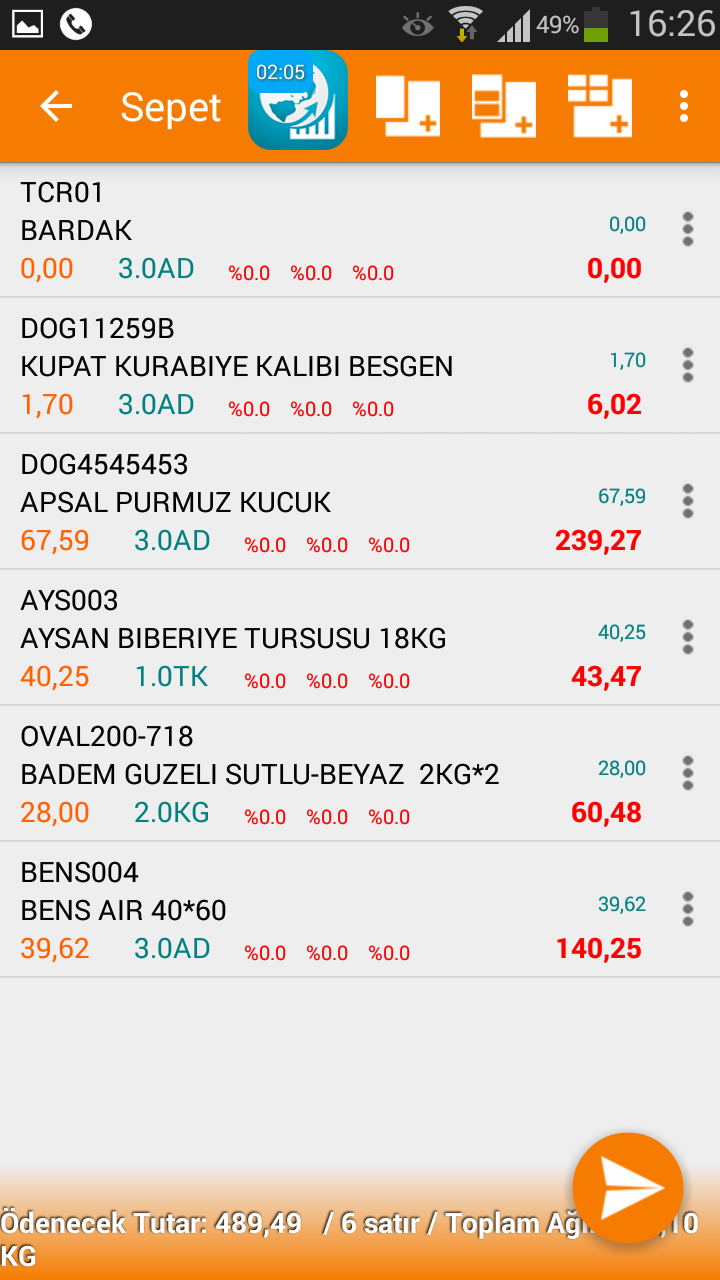Image resolution: width=720 pixels, height=1280 pixels.
Task: Go back from the Sepet screen
Action: [x=56, y=106]
